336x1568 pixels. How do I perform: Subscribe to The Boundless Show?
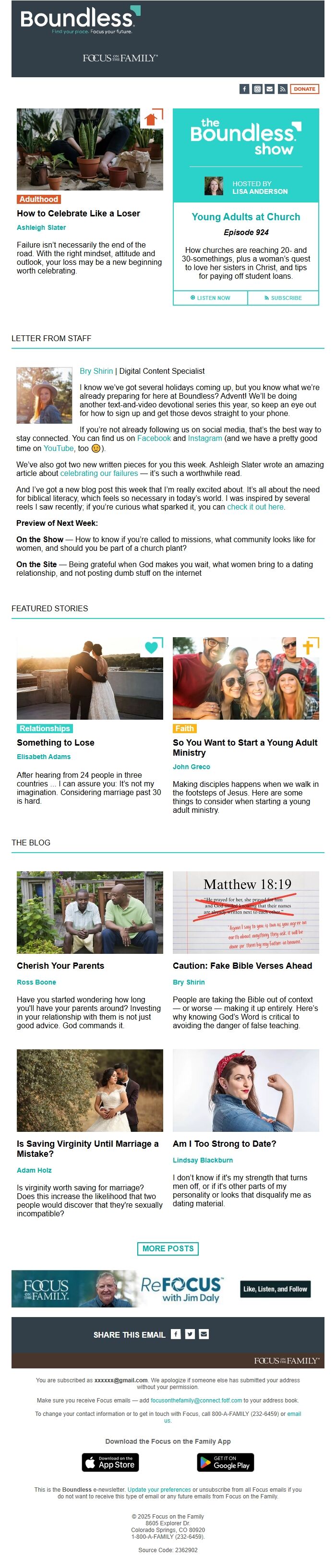tap(283, 298)
